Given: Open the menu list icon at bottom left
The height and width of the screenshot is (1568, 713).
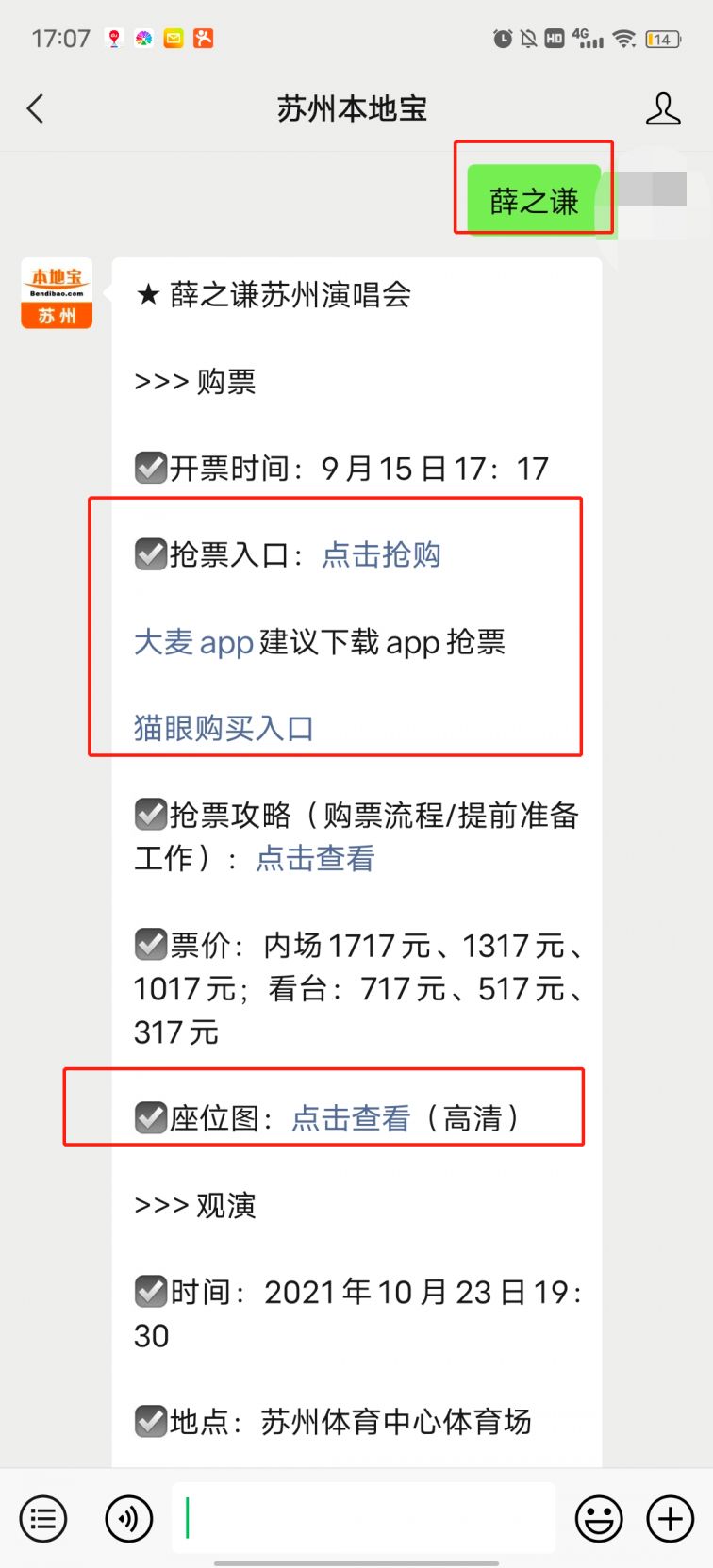Looking at the screenshot, I should tap(43, 1519).
